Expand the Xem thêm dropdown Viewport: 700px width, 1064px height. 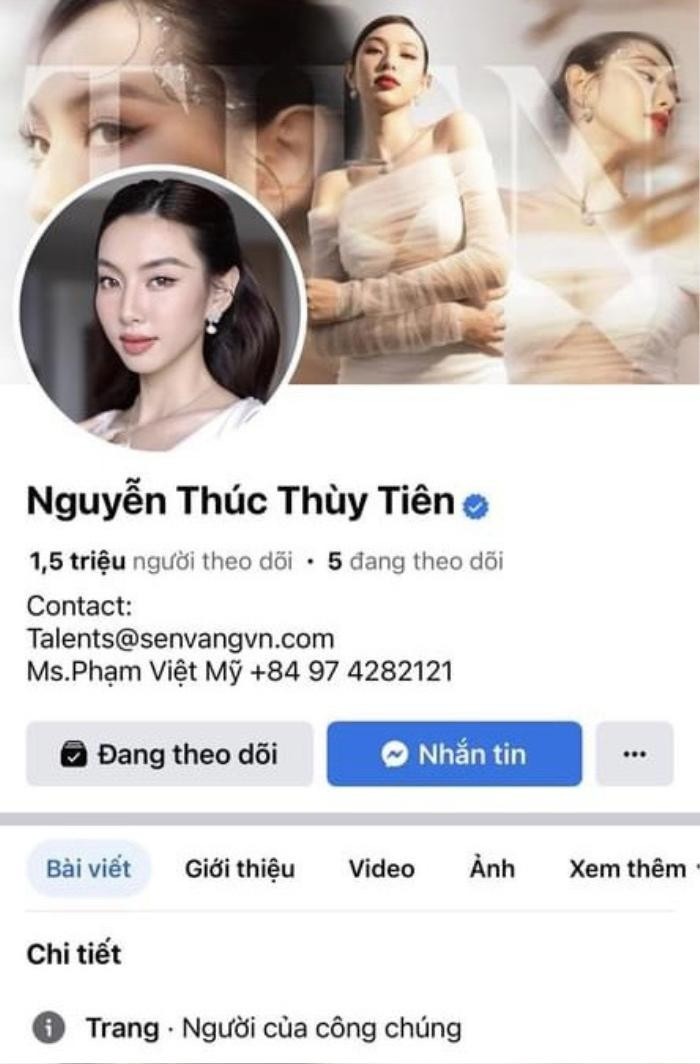(628, 868)
